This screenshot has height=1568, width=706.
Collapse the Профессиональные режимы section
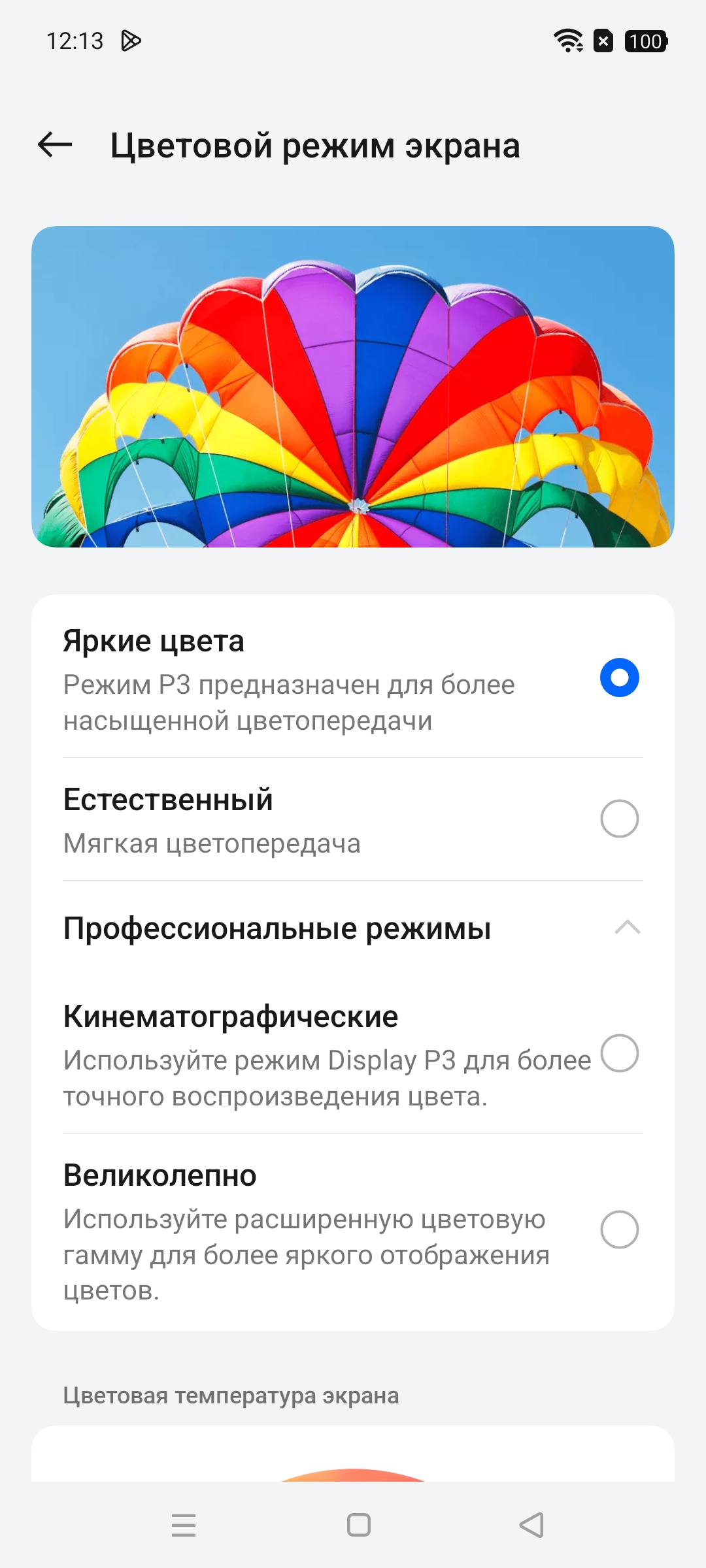tap(627, 928)
